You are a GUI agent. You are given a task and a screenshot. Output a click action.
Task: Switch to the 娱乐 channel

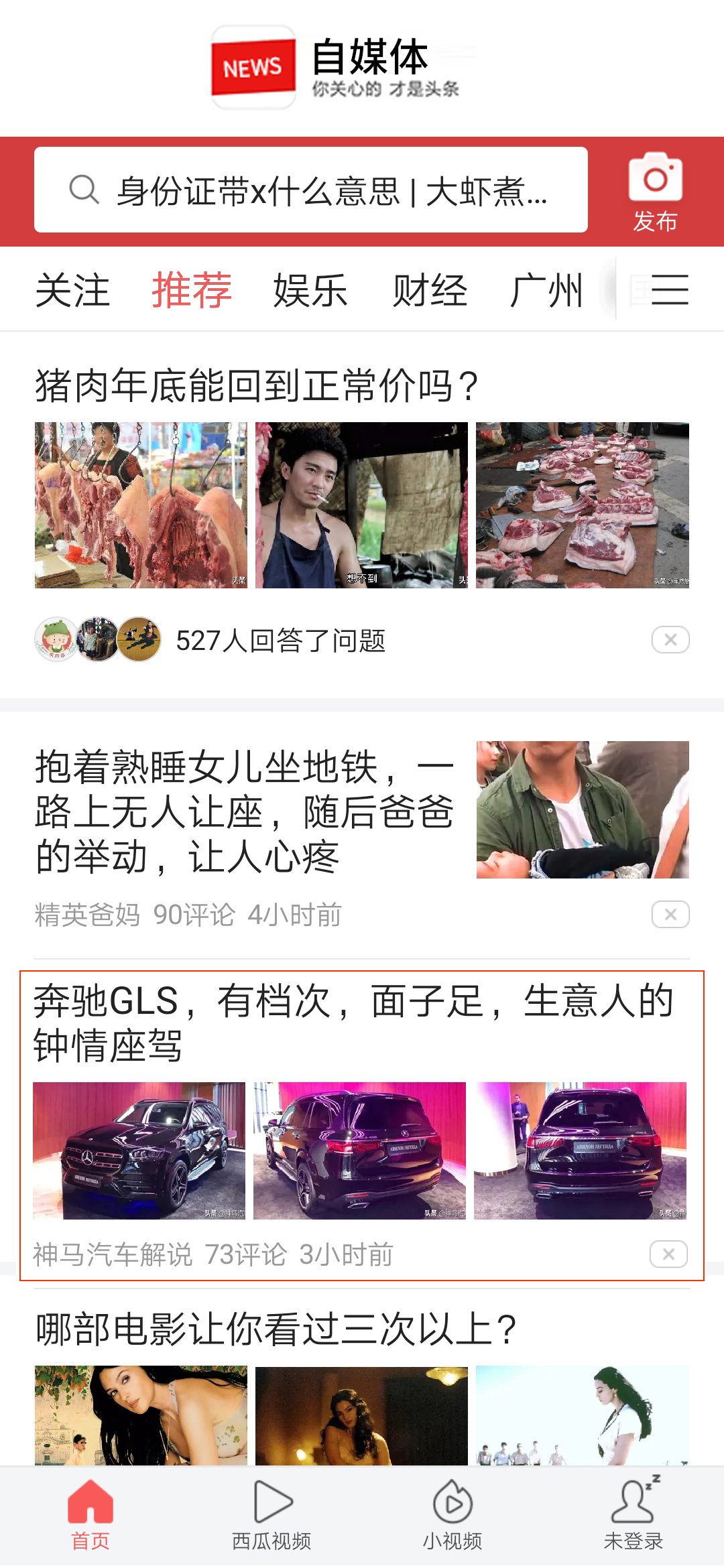310,291
